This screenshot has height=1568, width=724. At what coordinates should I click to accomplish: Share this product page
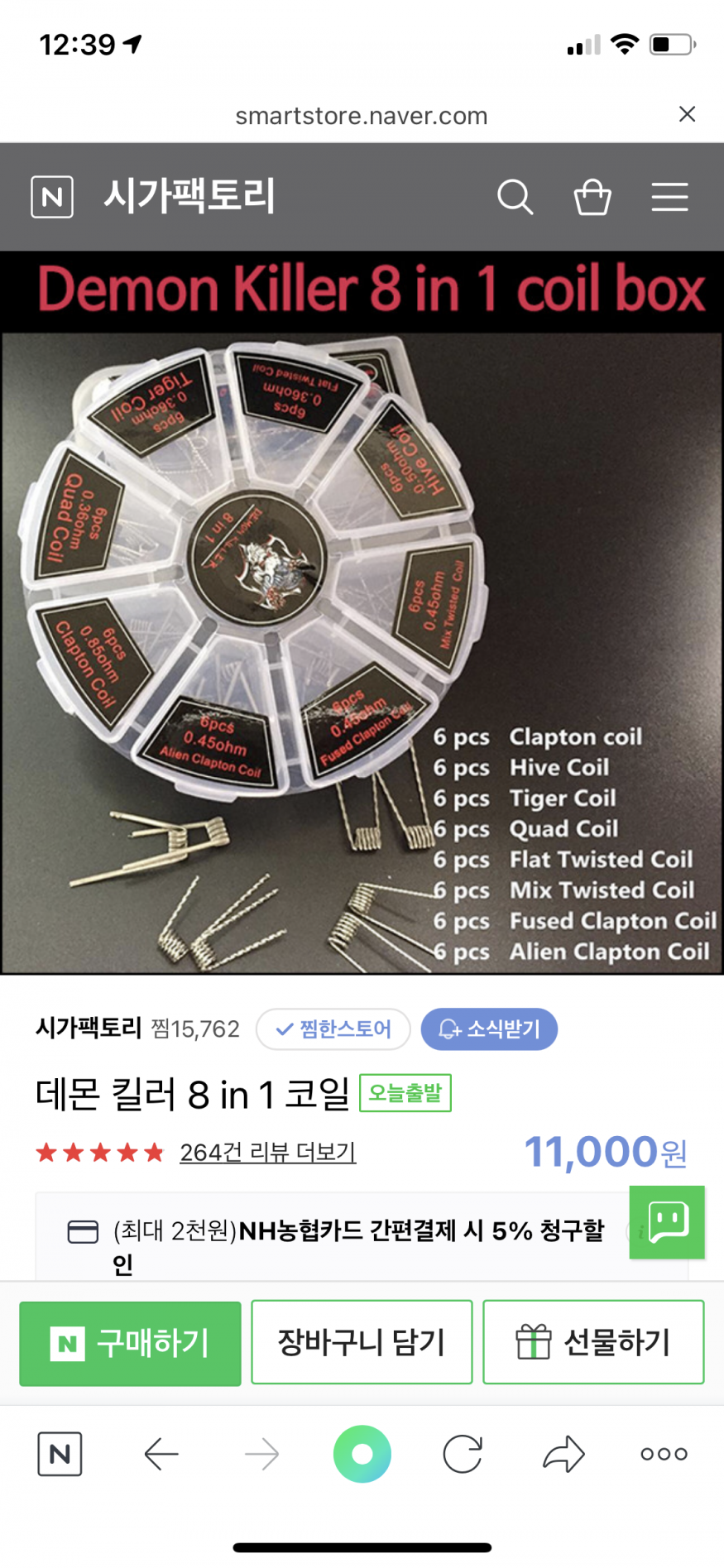[x=563, y=1454]
